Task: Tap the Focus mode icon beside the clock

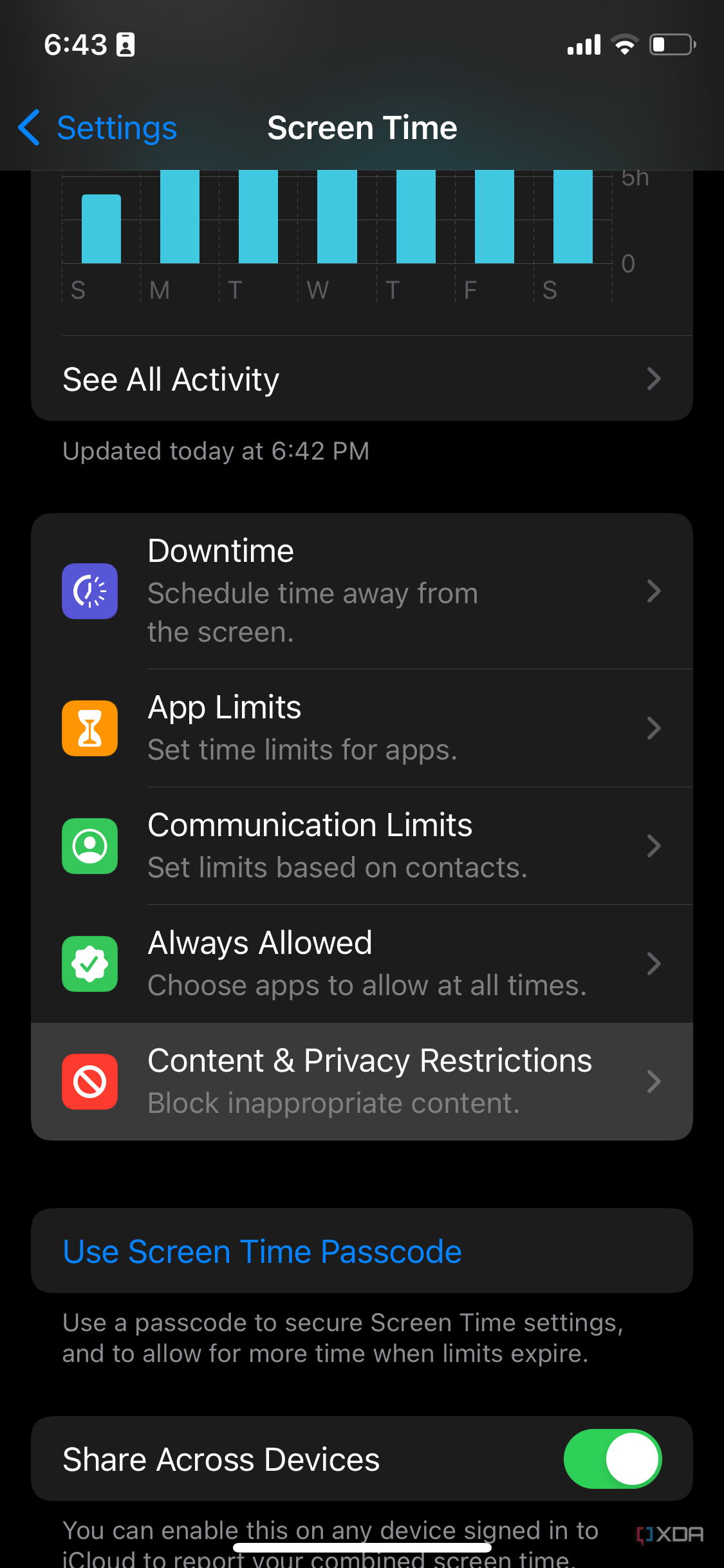Action: pos(125,44)
